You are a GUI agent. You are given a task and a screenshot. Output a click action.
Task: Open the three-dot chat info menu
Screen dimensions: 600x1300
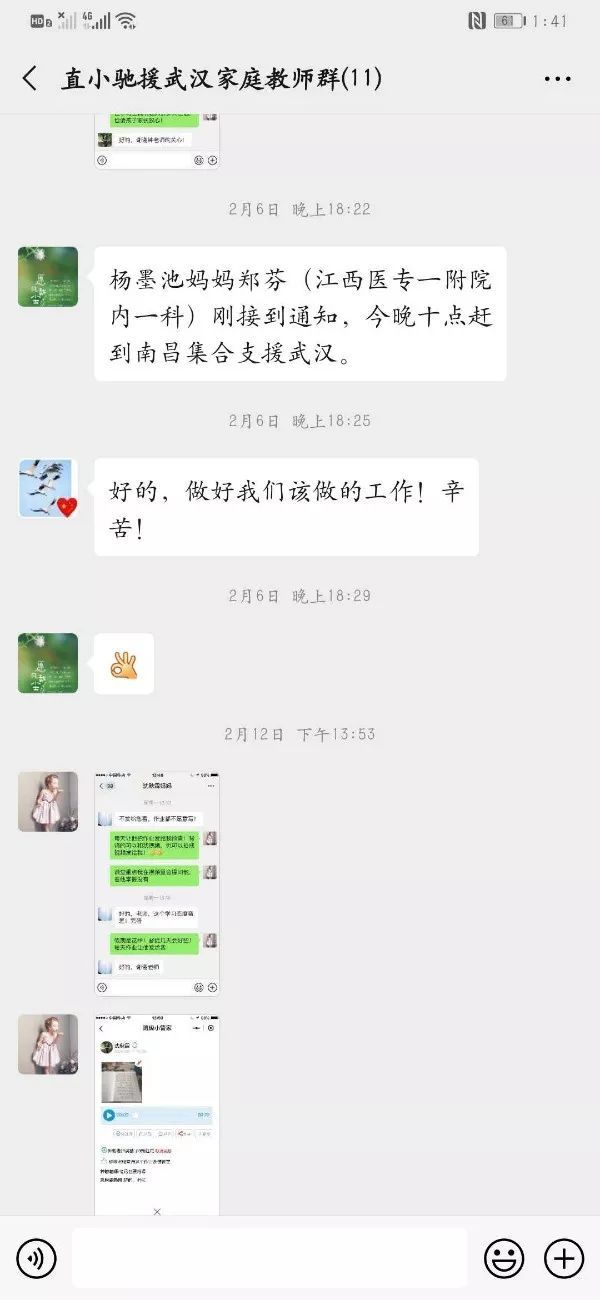coord(557,79)
